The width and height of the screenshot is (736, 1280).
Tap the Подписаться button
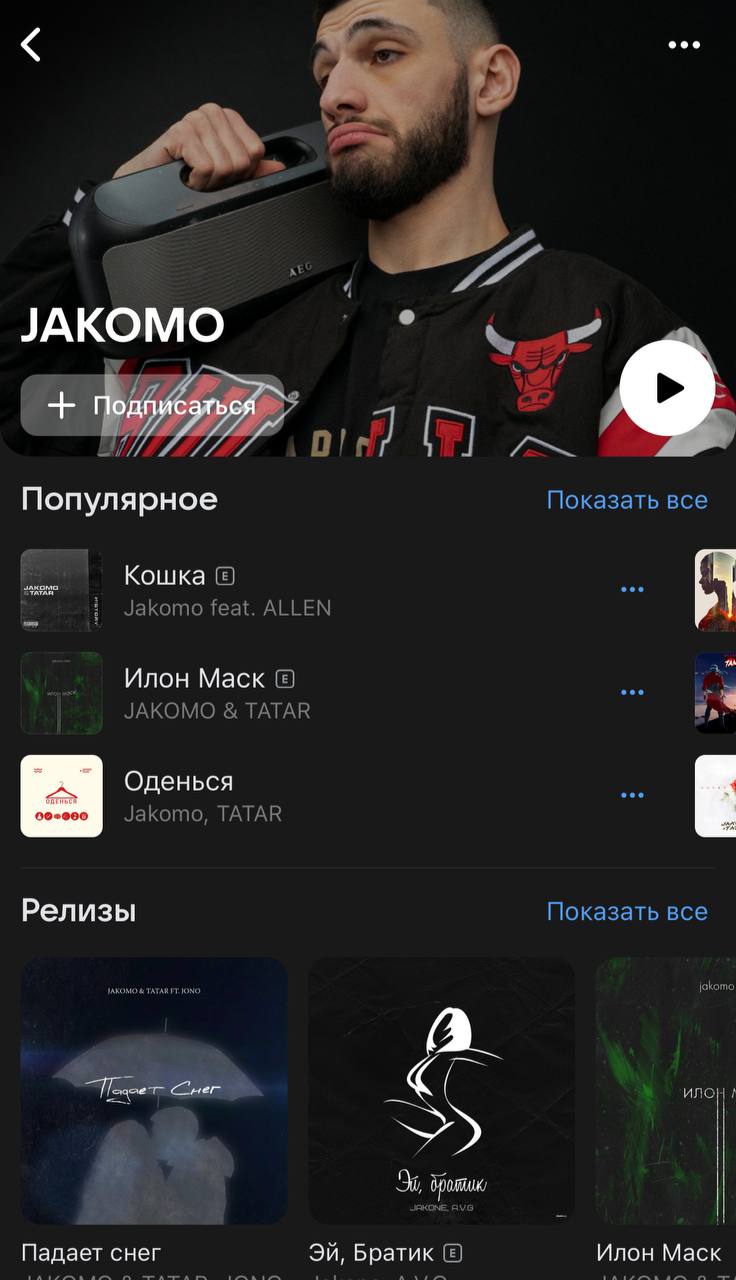[153, 405]
